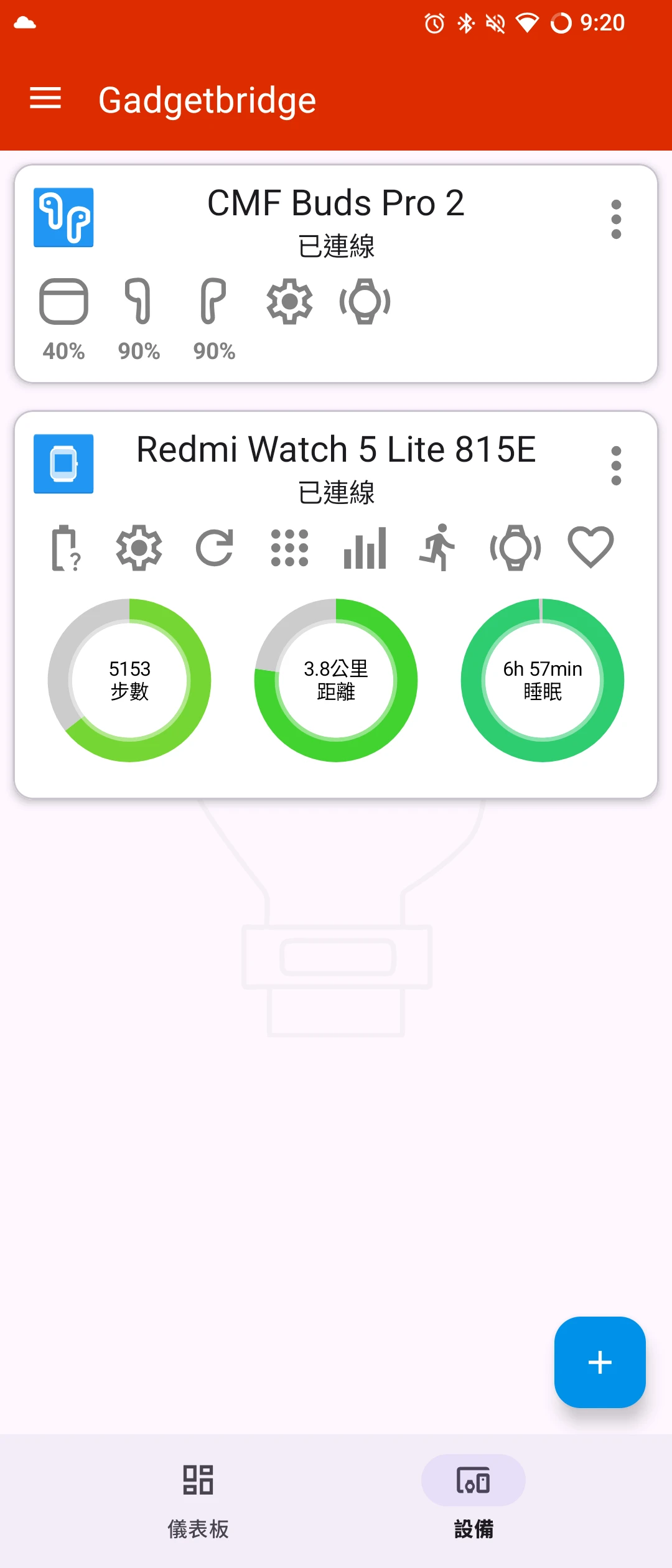Open overflow menu for CMF Buds Pro 2
The height and width of the screenshot is (1568, 672).
(x=616, y=219)
